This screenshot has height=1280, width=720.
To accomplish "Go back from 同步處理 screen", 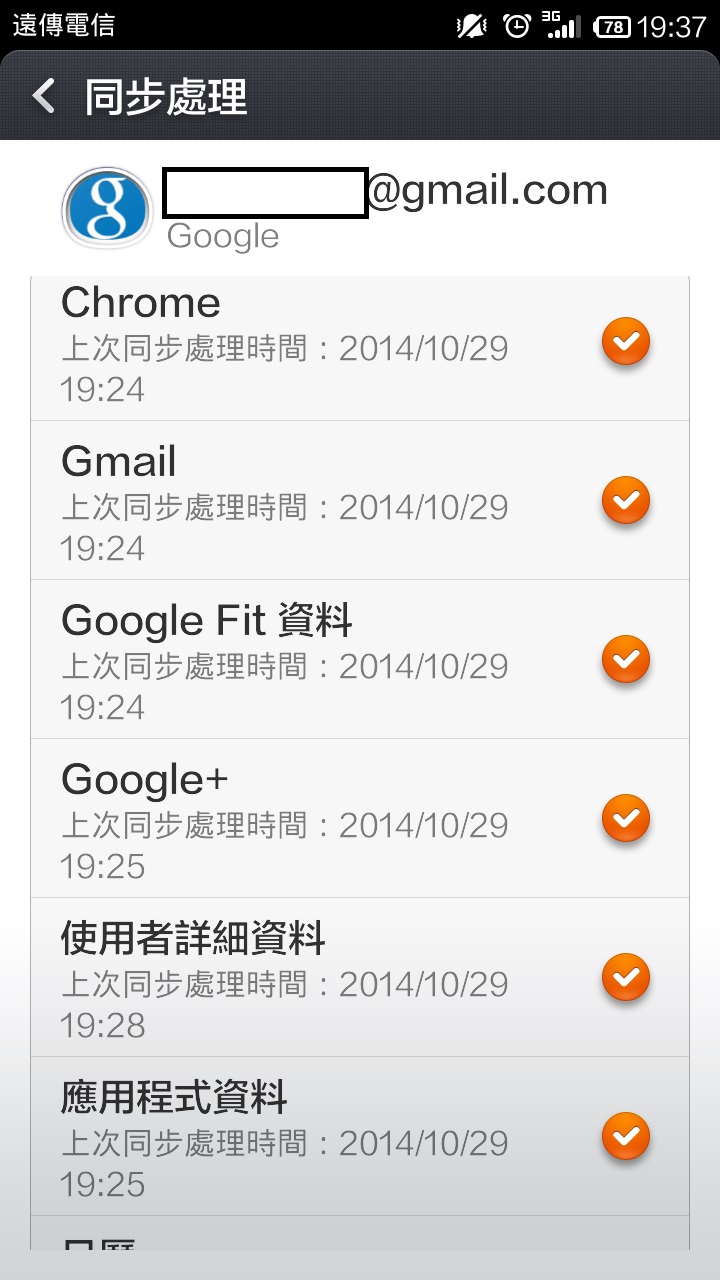I will 43,97.
